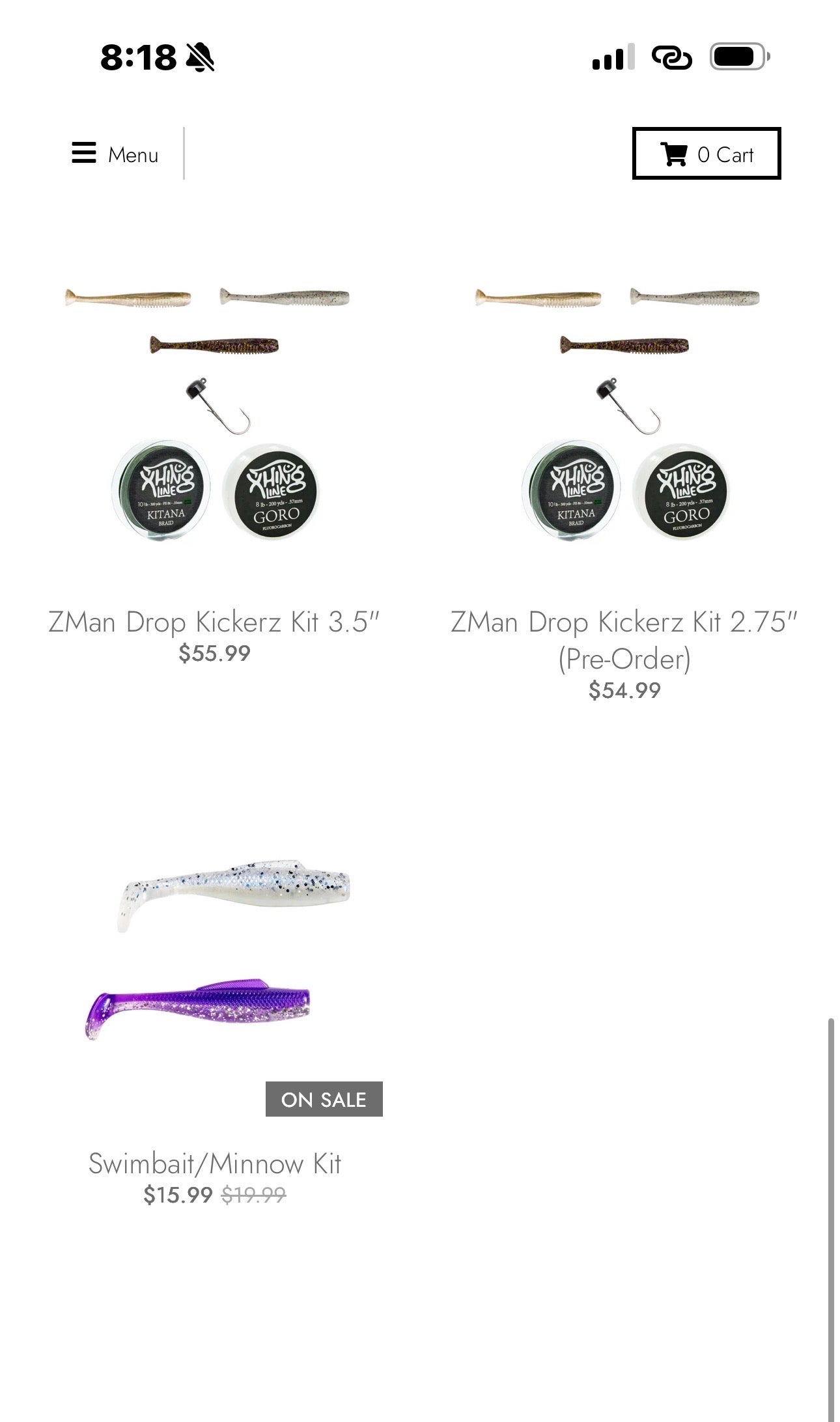Viewport: 840px width, 1422px height.
Task: Open ZMan Drop Kickerz Kit 3.5" product
Action: [214, 622]
